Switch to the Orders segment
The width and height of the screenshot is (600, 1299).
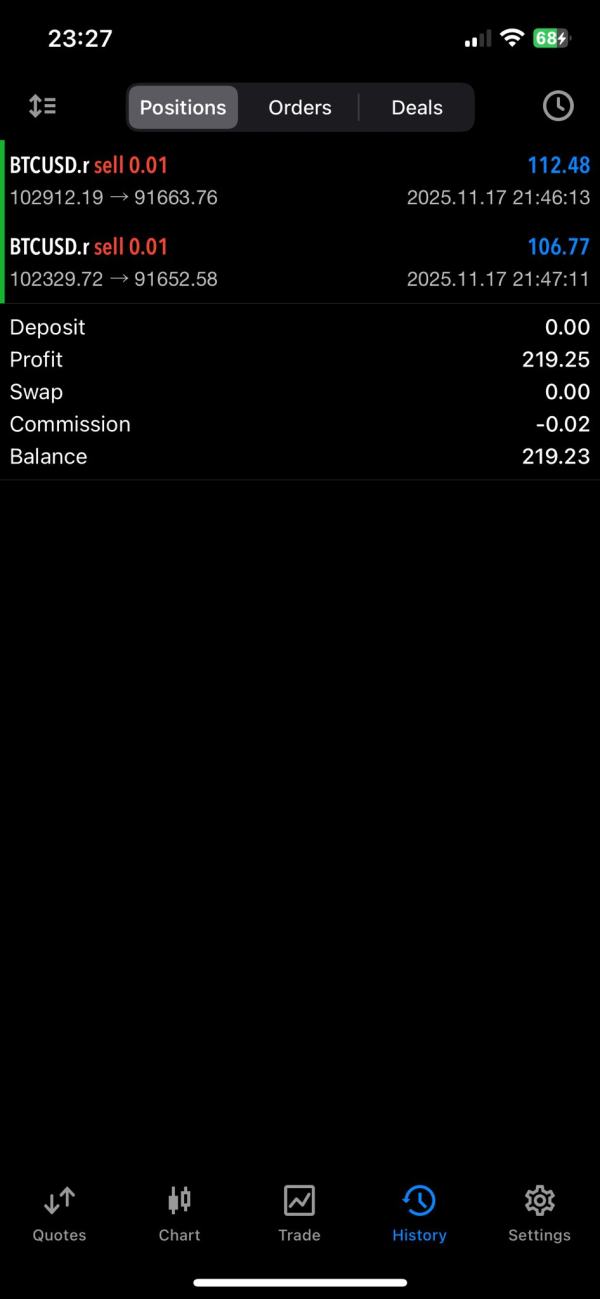299,107
